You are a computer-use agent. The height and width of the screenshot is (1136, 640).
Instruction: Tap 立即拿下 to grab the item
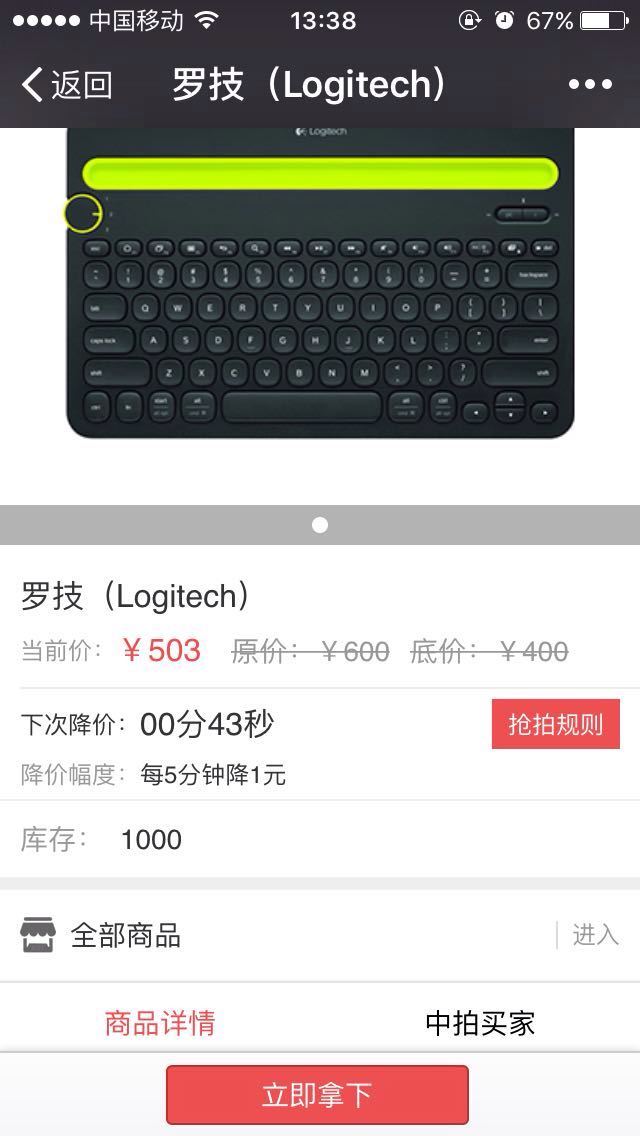317,1094
